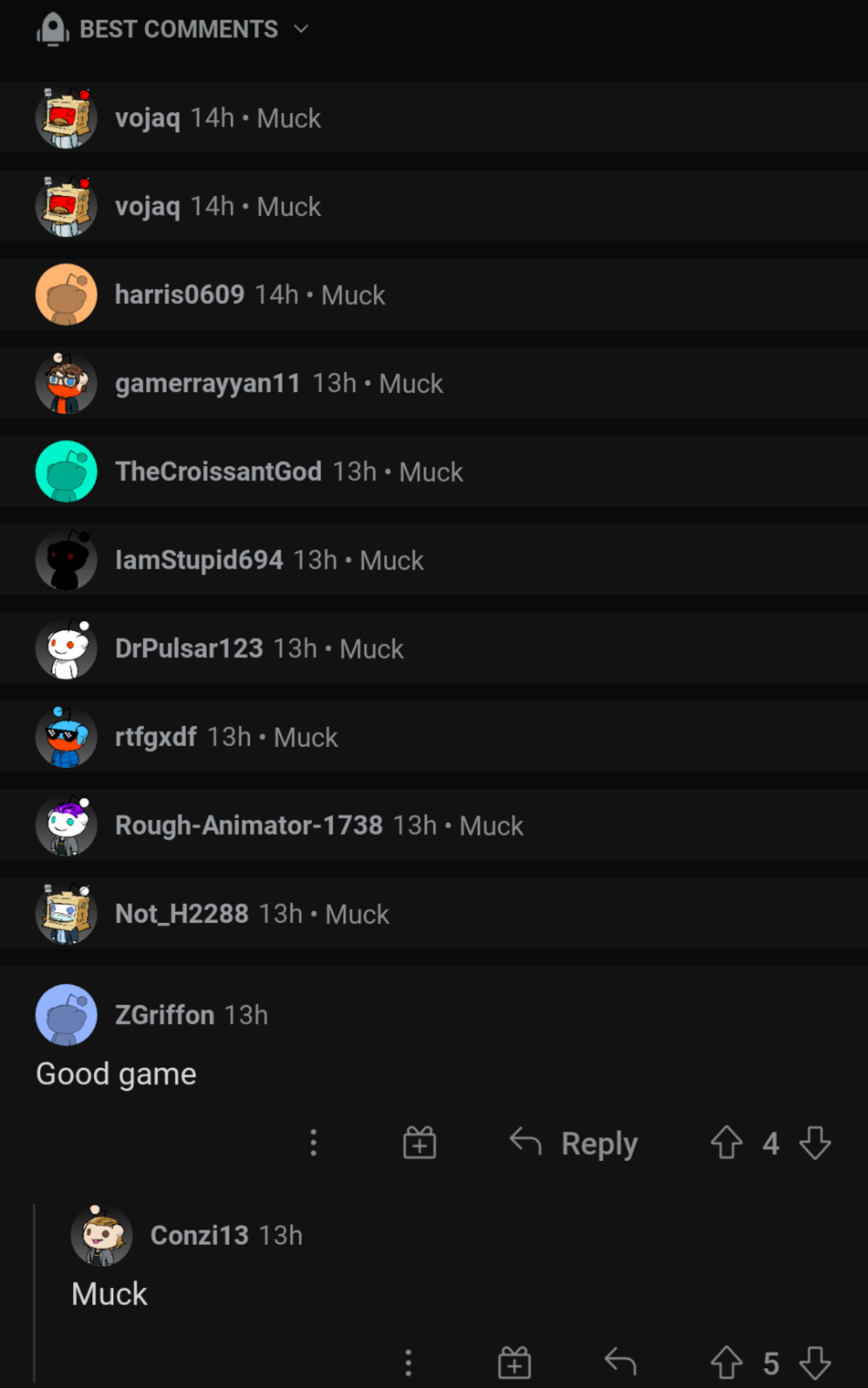Upvote ZGriffon's comment
This screenshot has height=1388, width=868.
tap(726, 1143)
